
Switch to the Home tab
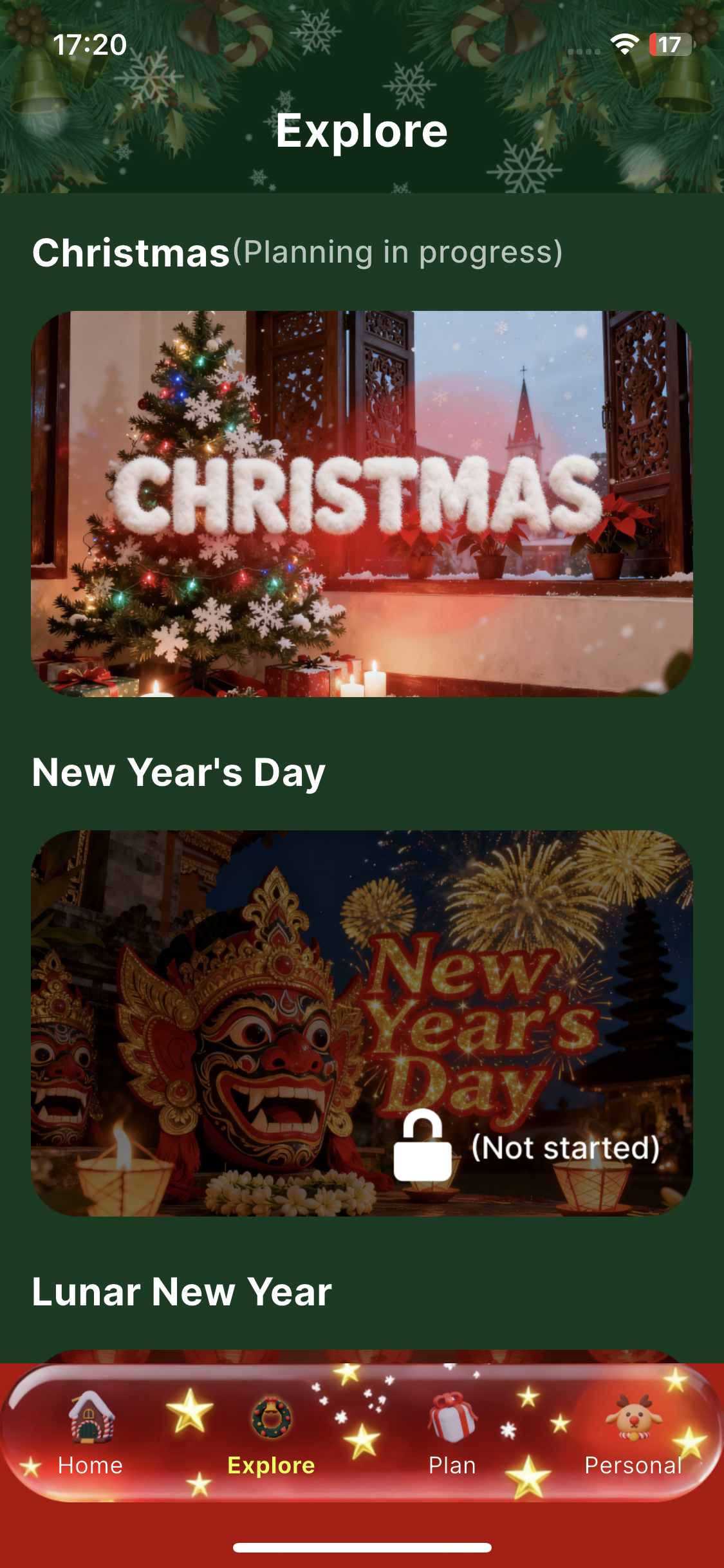click(x=90, y=1466)
